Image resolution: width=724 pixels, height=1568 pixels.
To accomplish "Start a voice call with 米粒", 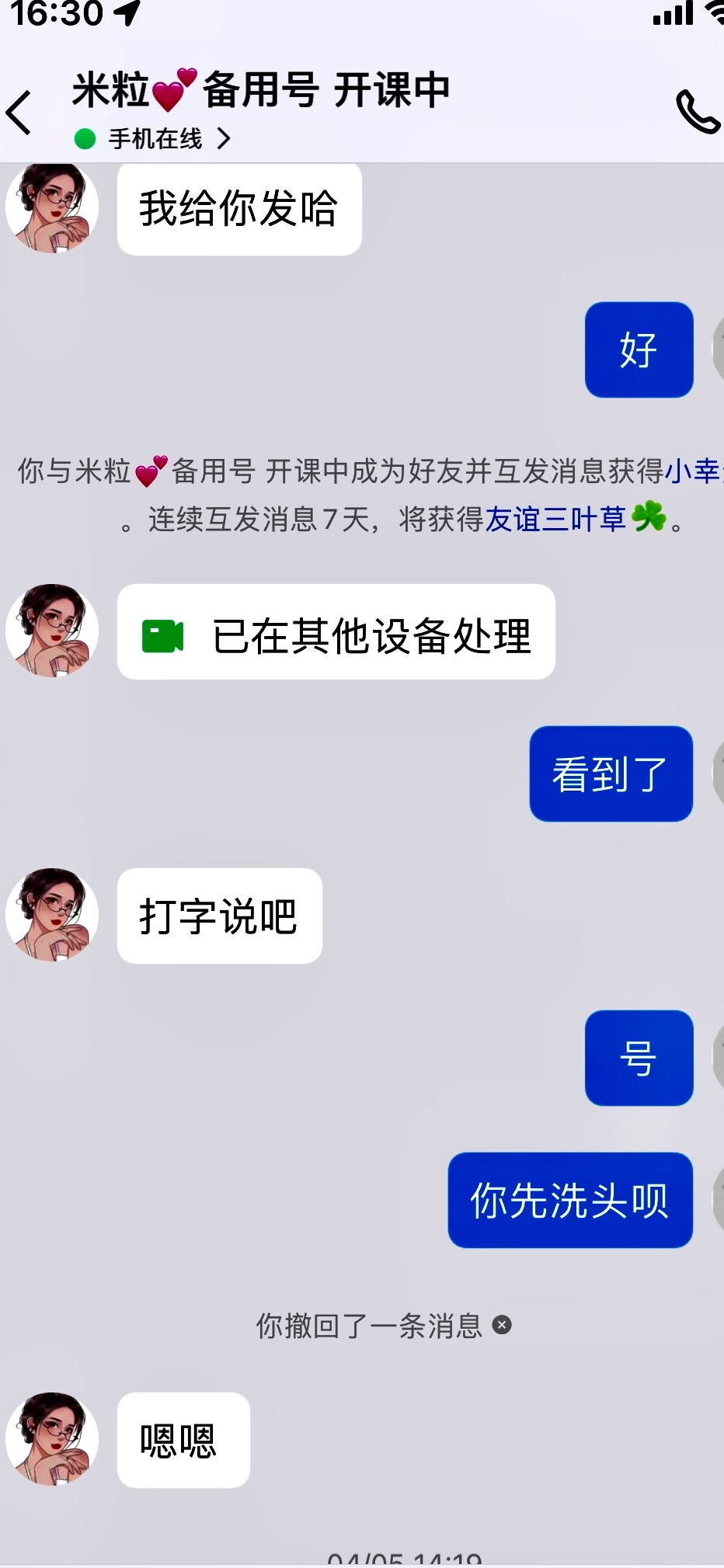I will pos(697,113).
